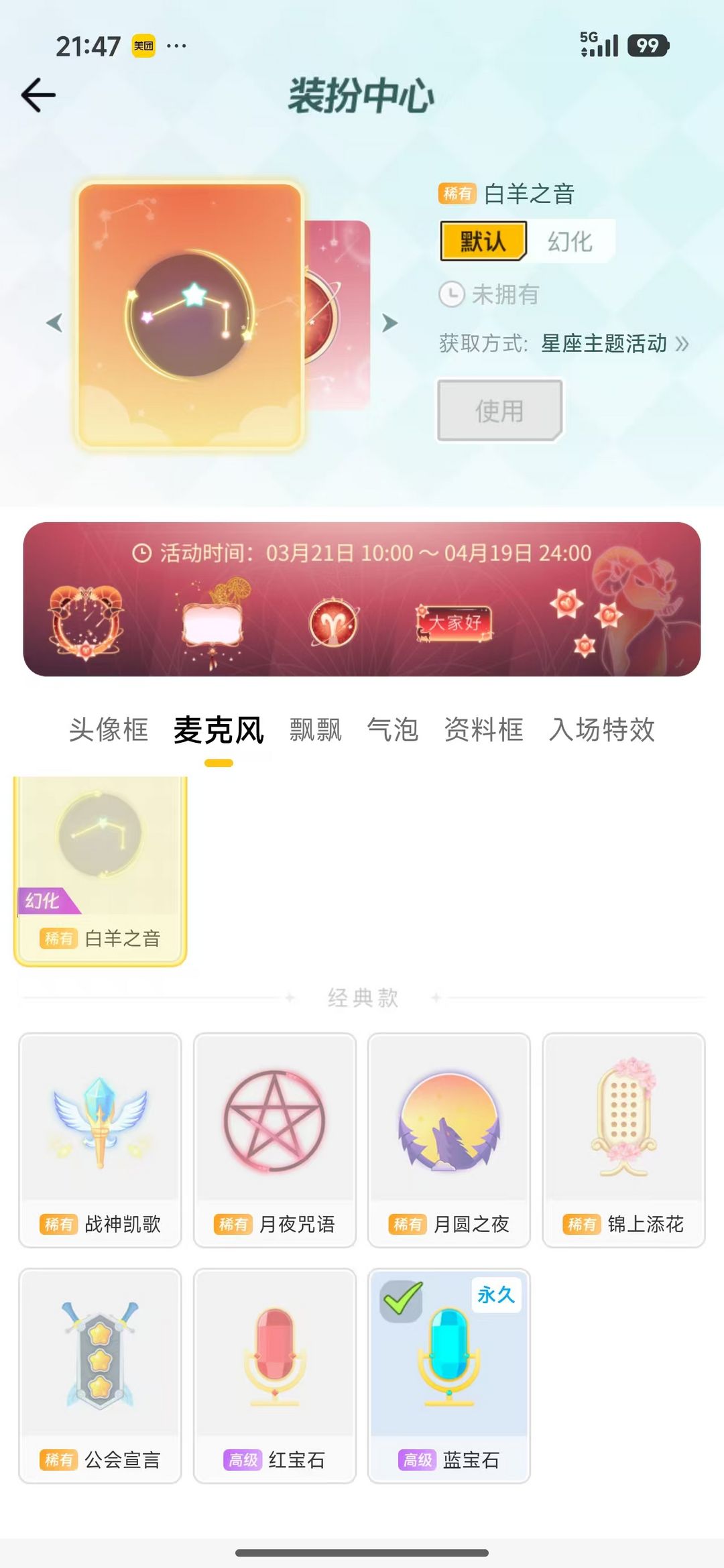Expand the next item with the right arrow

[389, 323]
